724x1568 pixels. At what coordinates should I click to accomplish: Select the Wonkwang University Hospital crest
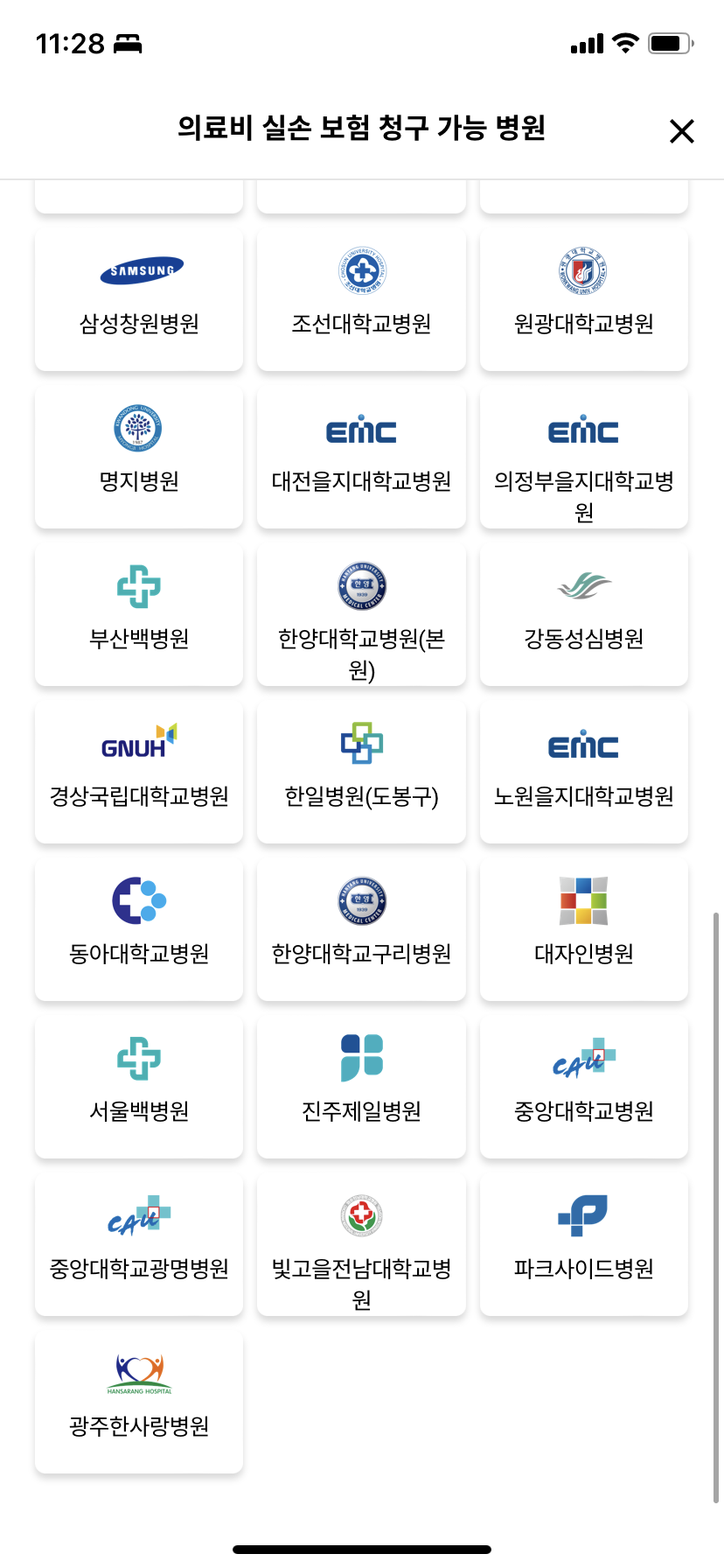pyautogui.click(x=584, y=271)
